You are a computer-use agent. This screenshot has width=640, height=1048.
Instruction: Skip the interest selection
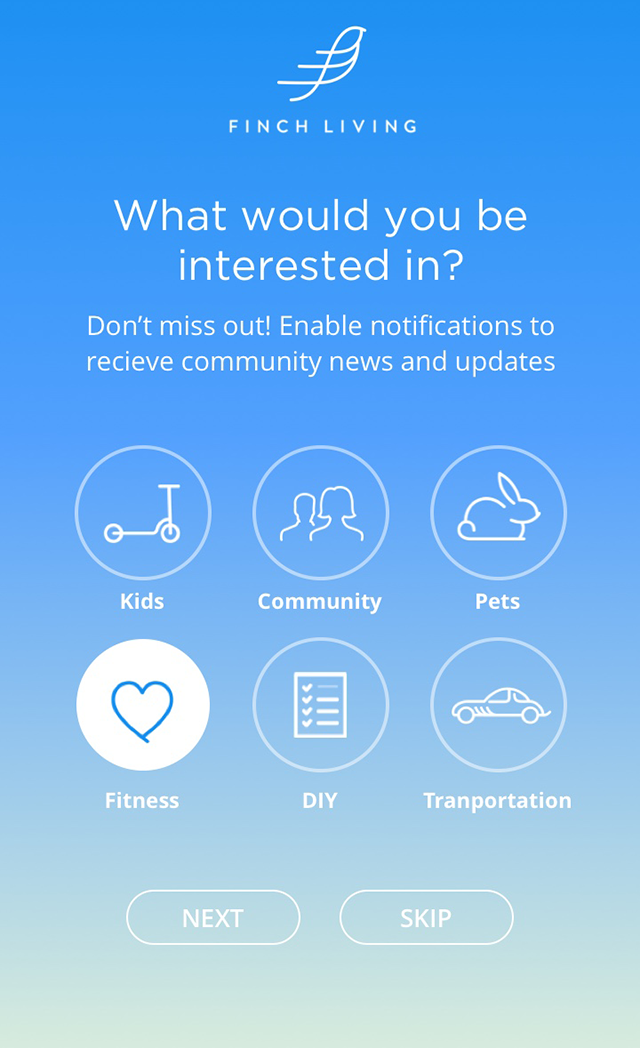[x=426, y=917]
